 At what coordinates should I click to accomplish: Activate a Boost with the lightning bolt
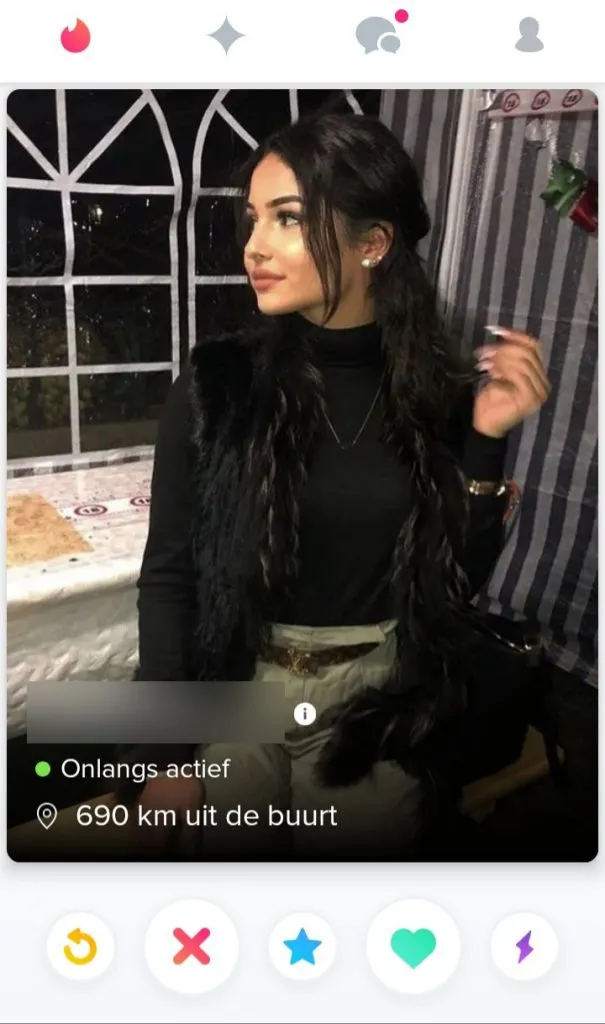[524, 946]
